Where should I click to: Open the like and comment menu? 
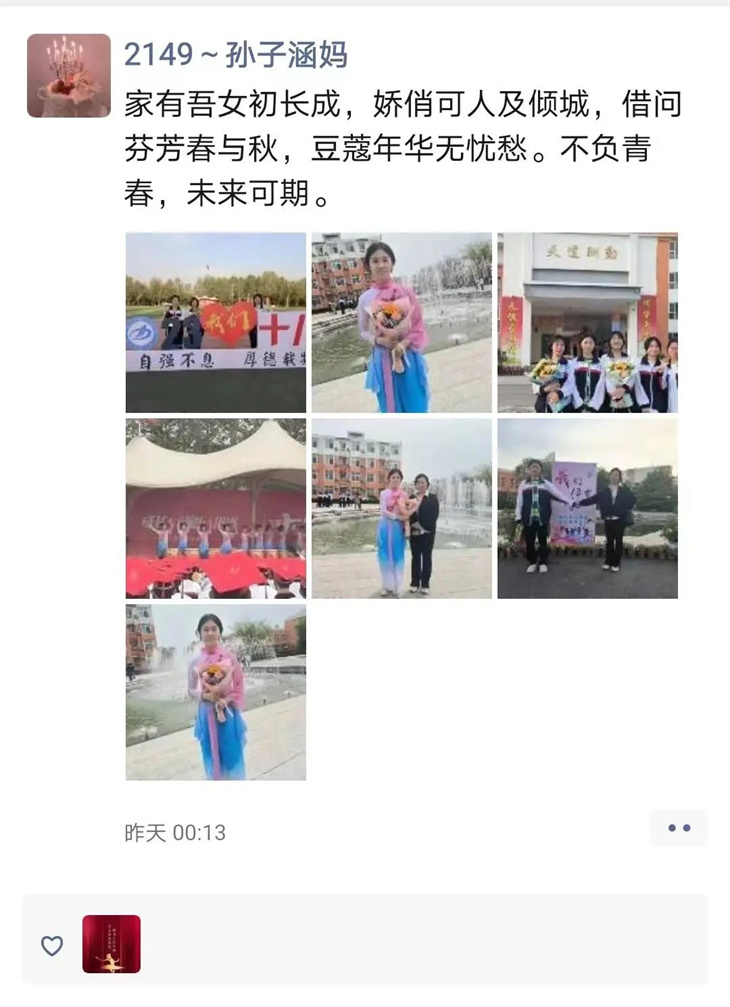[x=679, y=828]
